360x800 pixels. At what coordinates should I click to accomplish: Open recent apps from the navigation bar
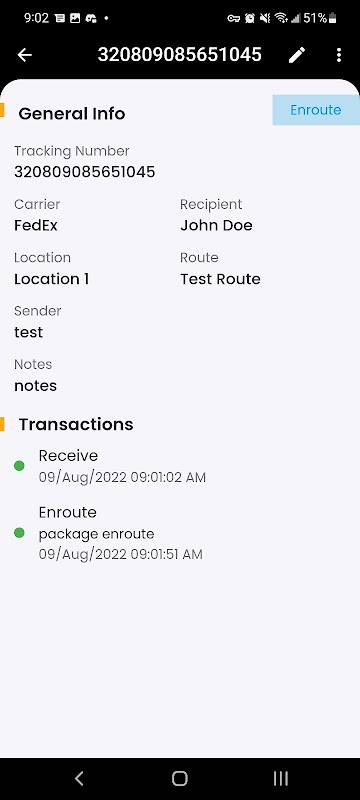pyautogui.click(x=280, y=778)
